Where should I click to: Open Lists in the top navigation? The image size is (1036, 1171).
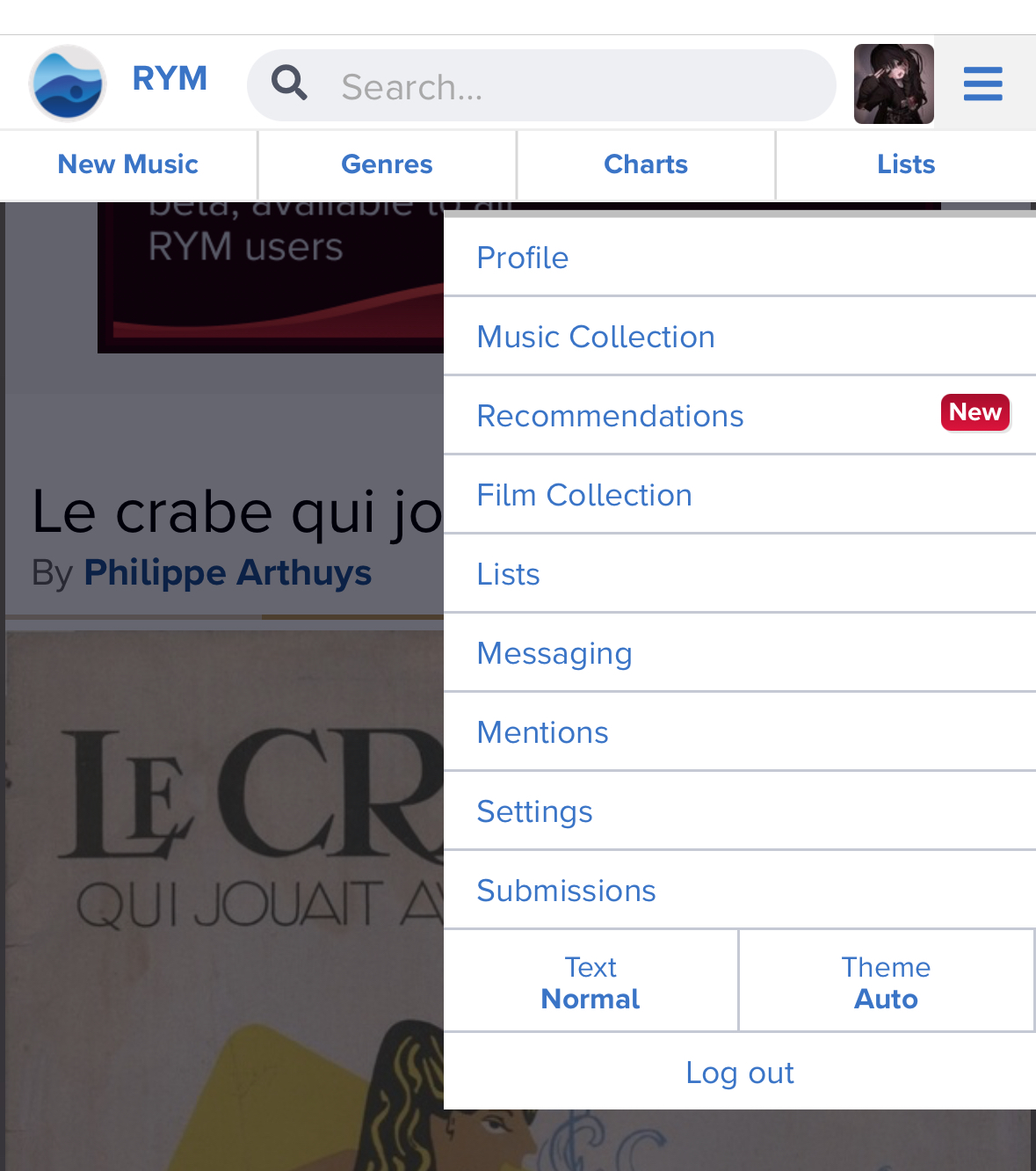(x=906, y=164)
